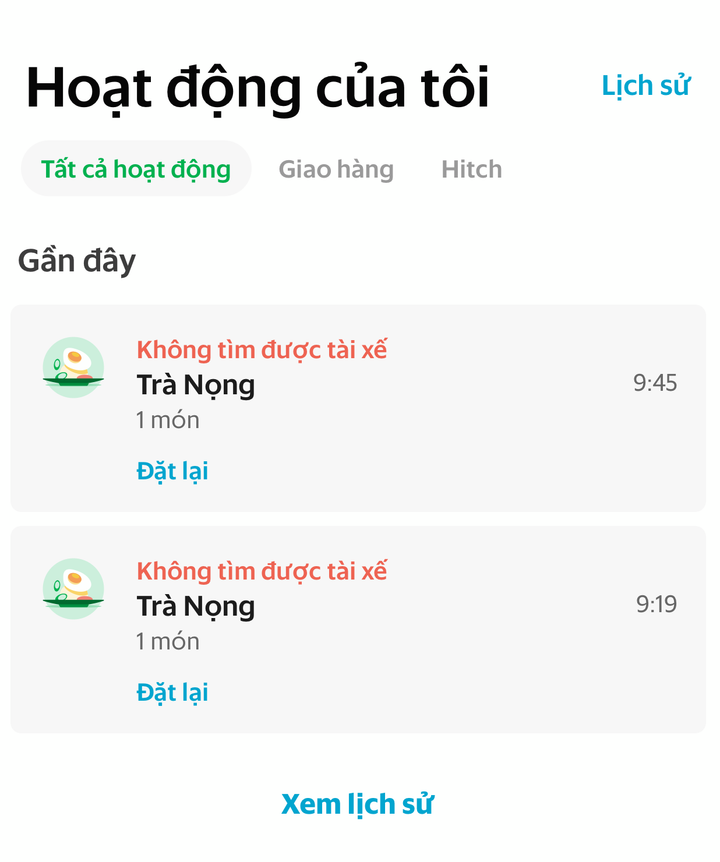Click the restaurant thumbnail icon in Gần đây list
The image size is (720, 862).
click(73, 367)
